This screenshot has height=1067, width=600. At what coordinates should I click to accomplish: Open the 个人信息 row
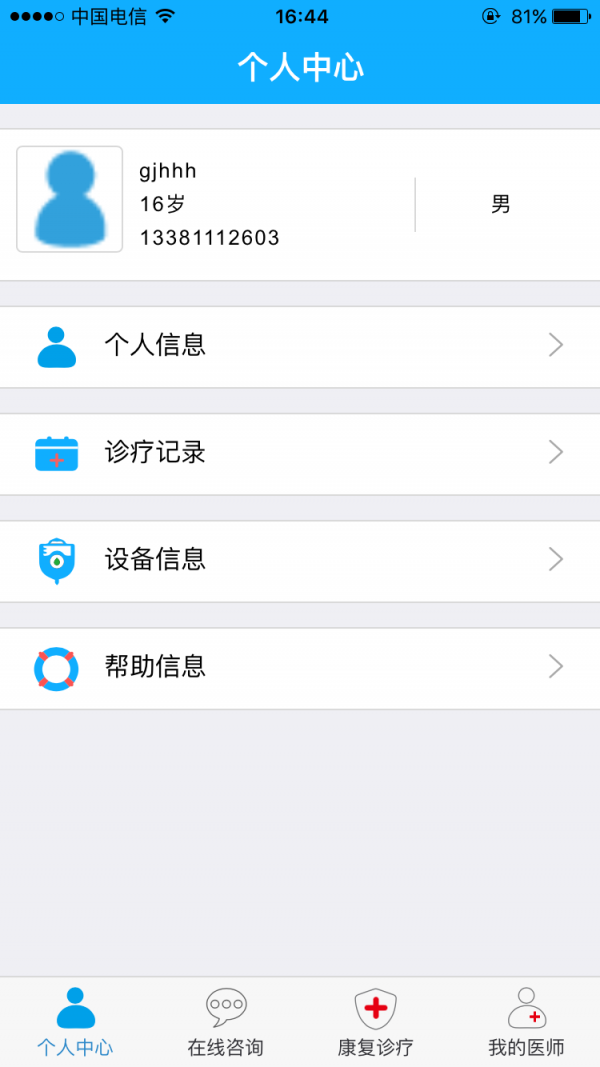(300, 346)
